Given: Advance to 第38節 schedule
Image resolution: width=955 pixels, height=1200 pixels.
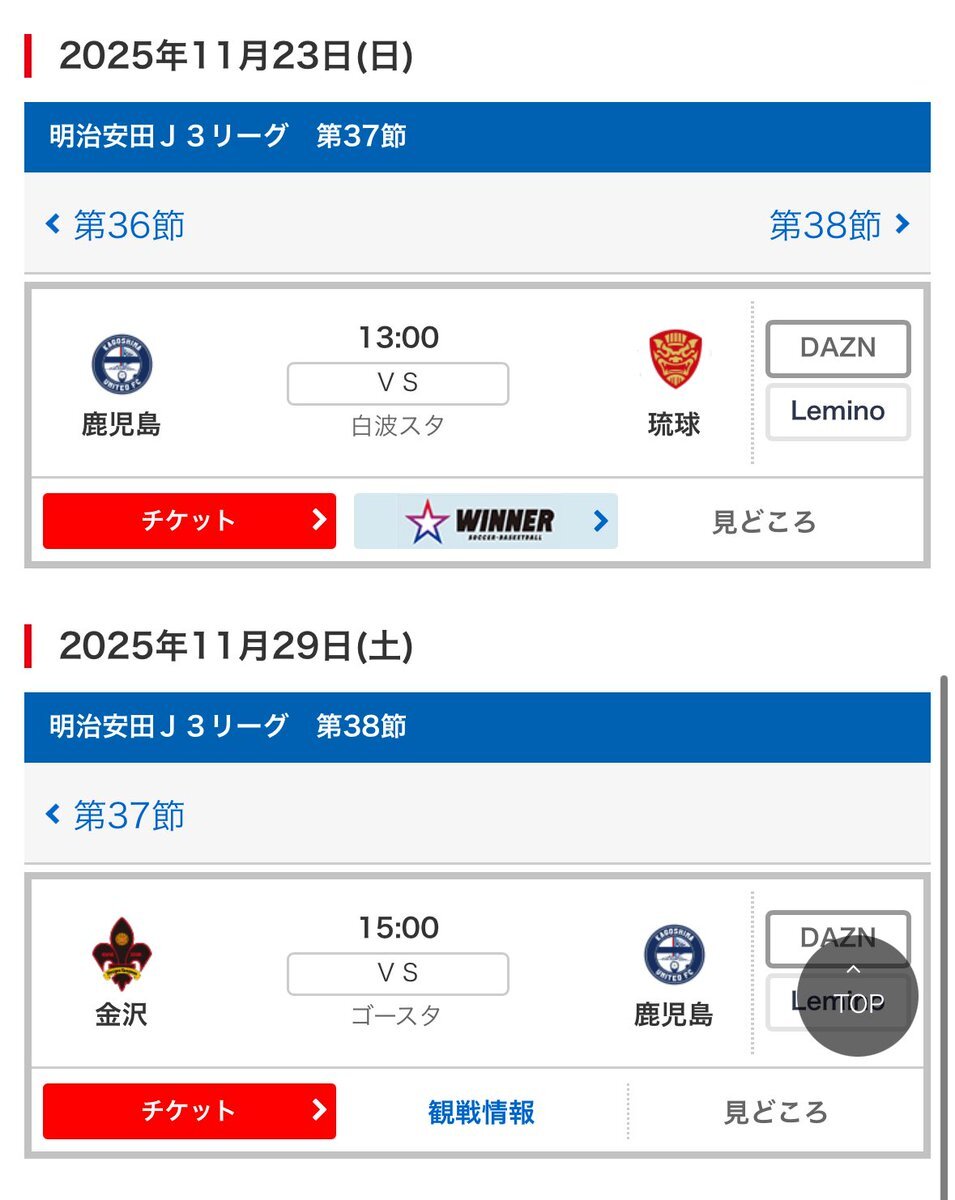Looking at the screenshot, I should click(x=828, y=225).
